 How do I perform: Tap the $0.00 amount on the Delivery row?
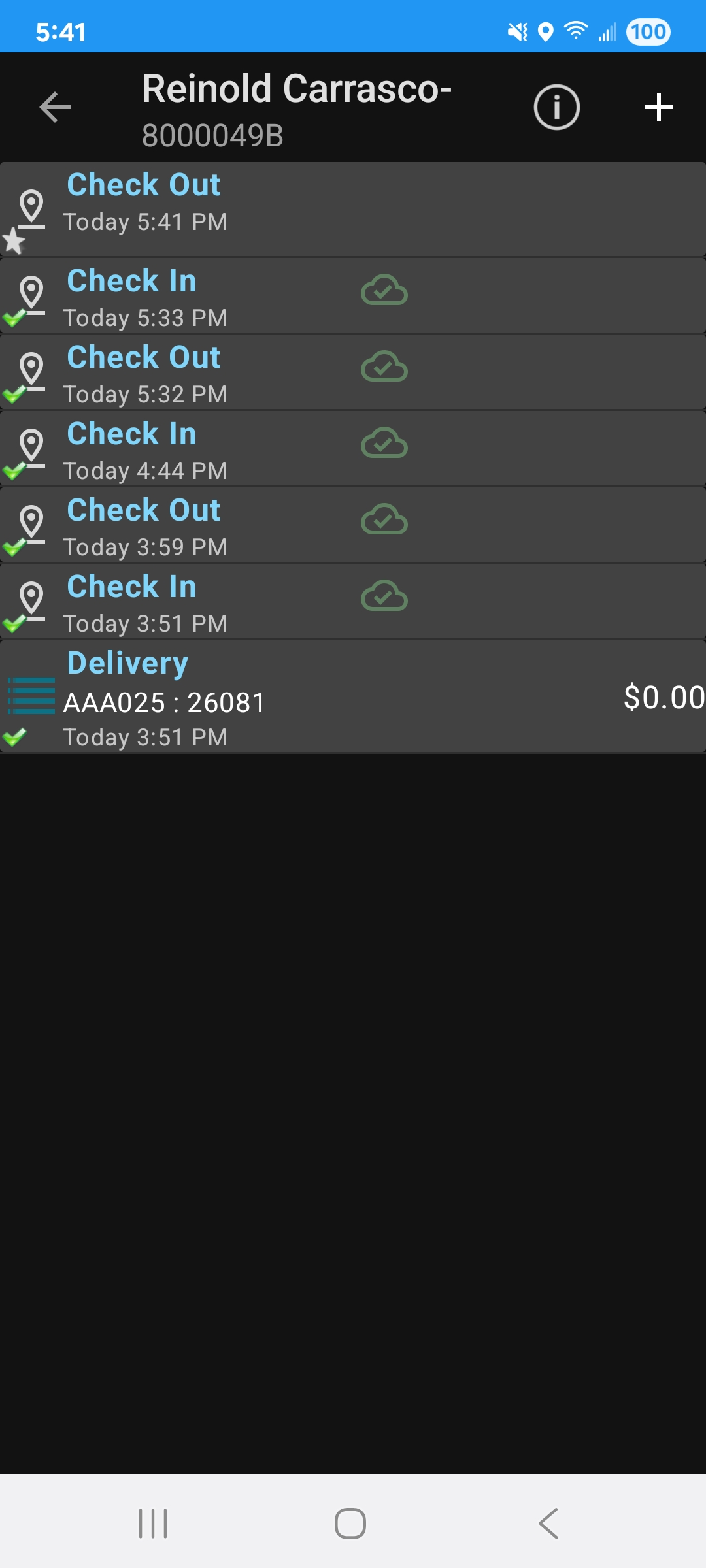660,698
